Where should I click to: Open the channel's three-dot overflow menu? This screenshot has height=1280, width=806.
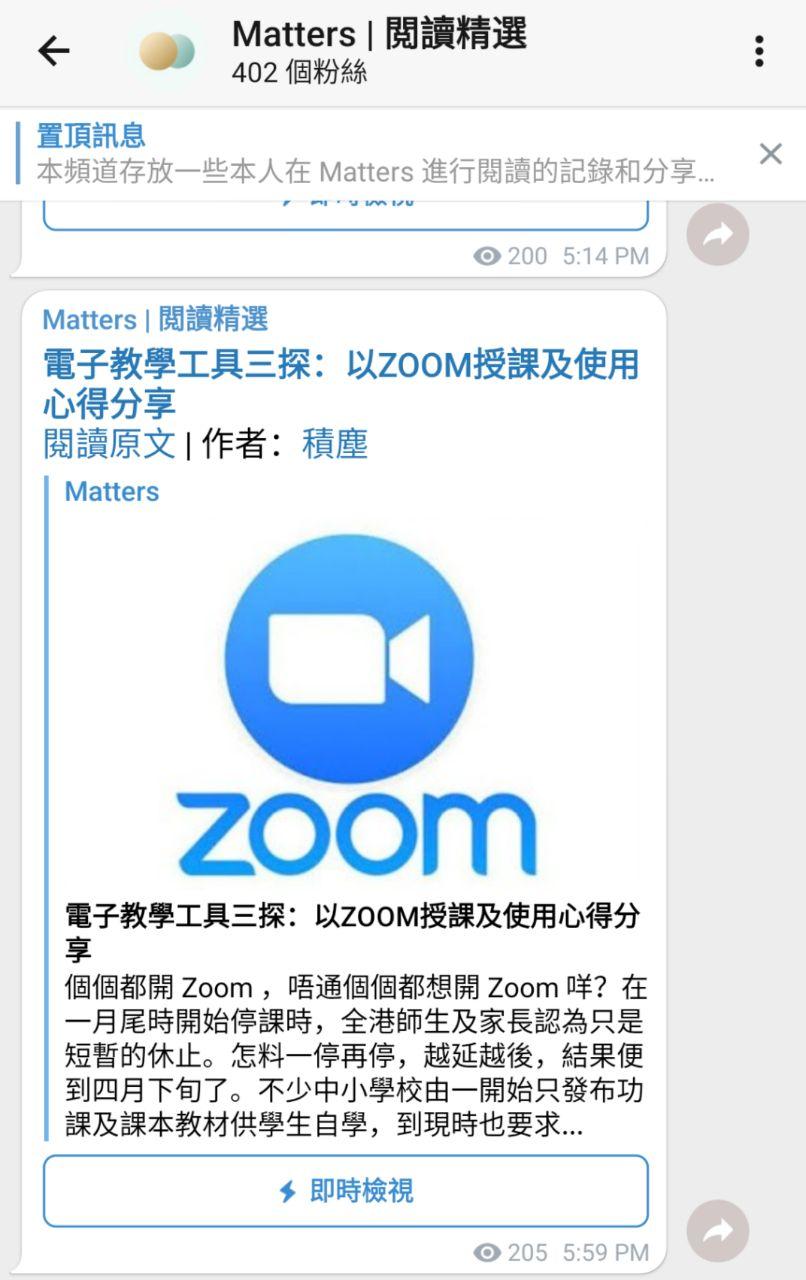click(759, 51)
